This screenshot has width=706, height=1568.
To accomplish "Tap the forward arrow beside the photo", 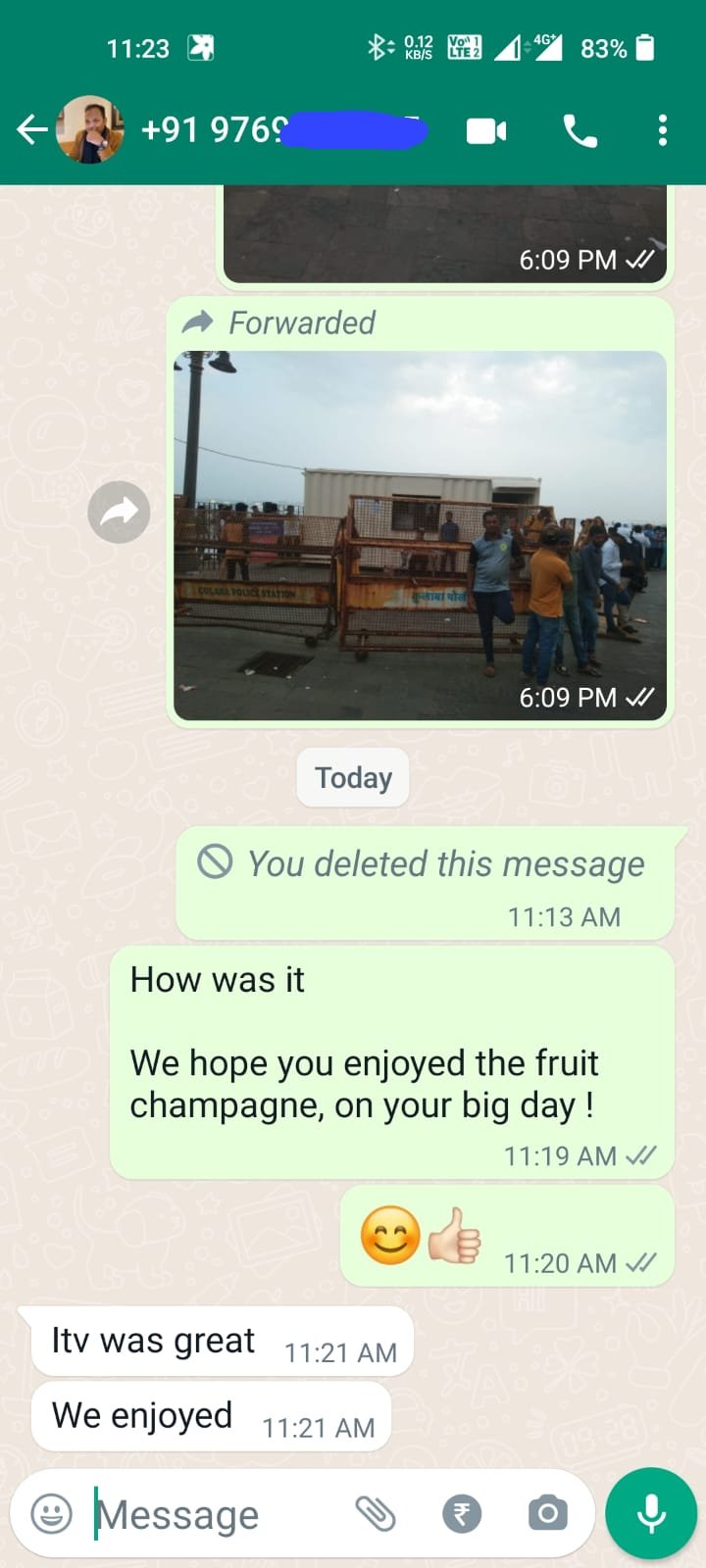I will click(119, 512).
